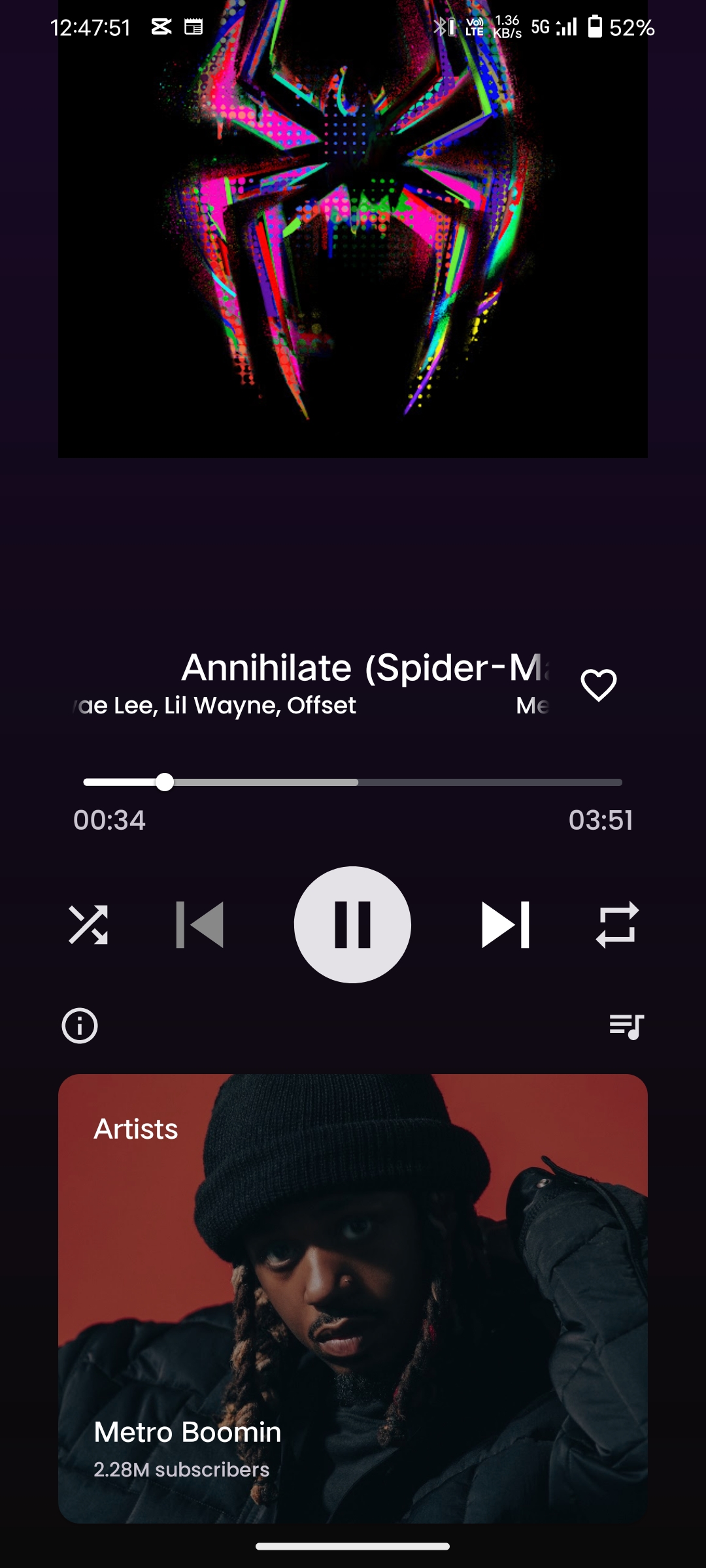The width and height of the screenshot is (706, 1568).
Task: Open the playback queue
Action: tap(626, 1026)
